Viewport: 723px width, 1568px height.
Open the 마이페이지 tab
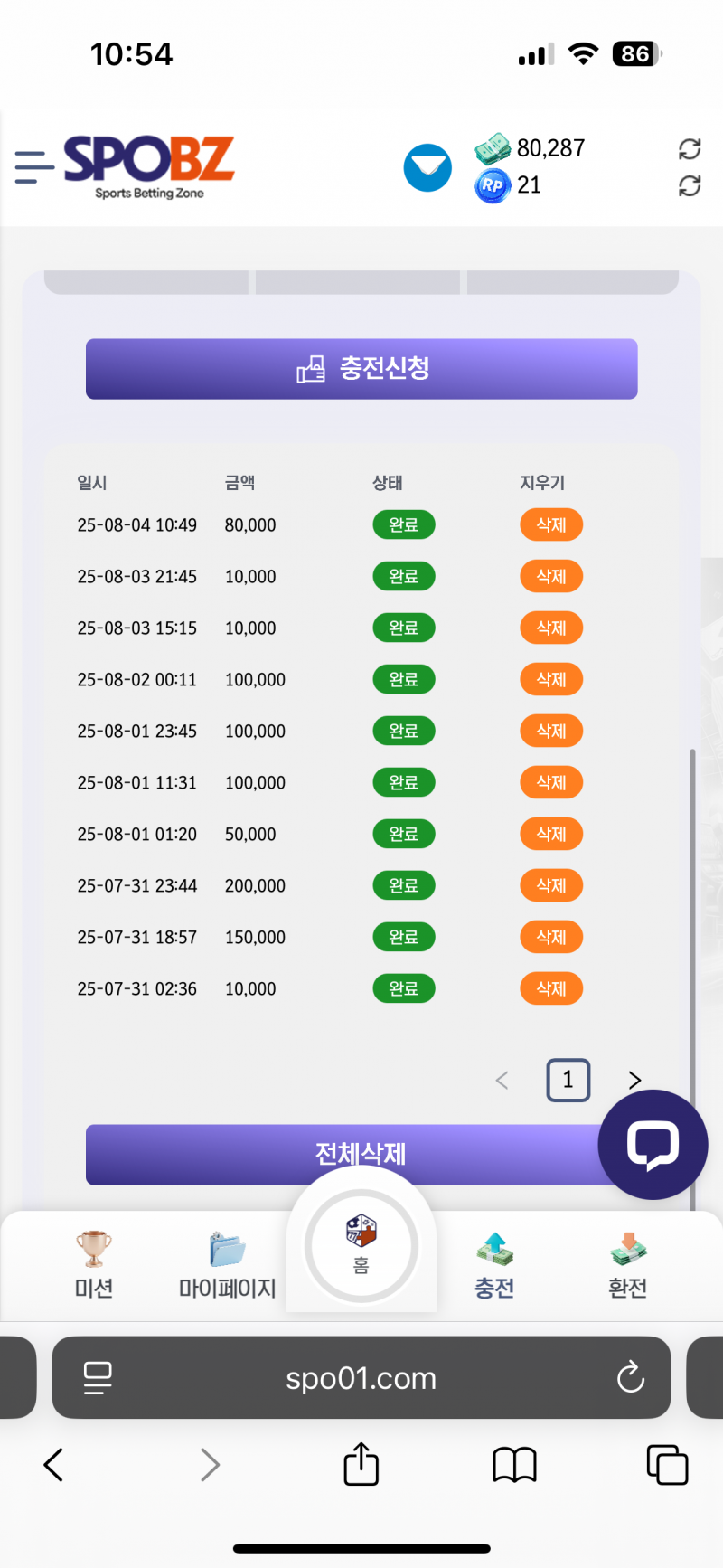coord(227,1266)
